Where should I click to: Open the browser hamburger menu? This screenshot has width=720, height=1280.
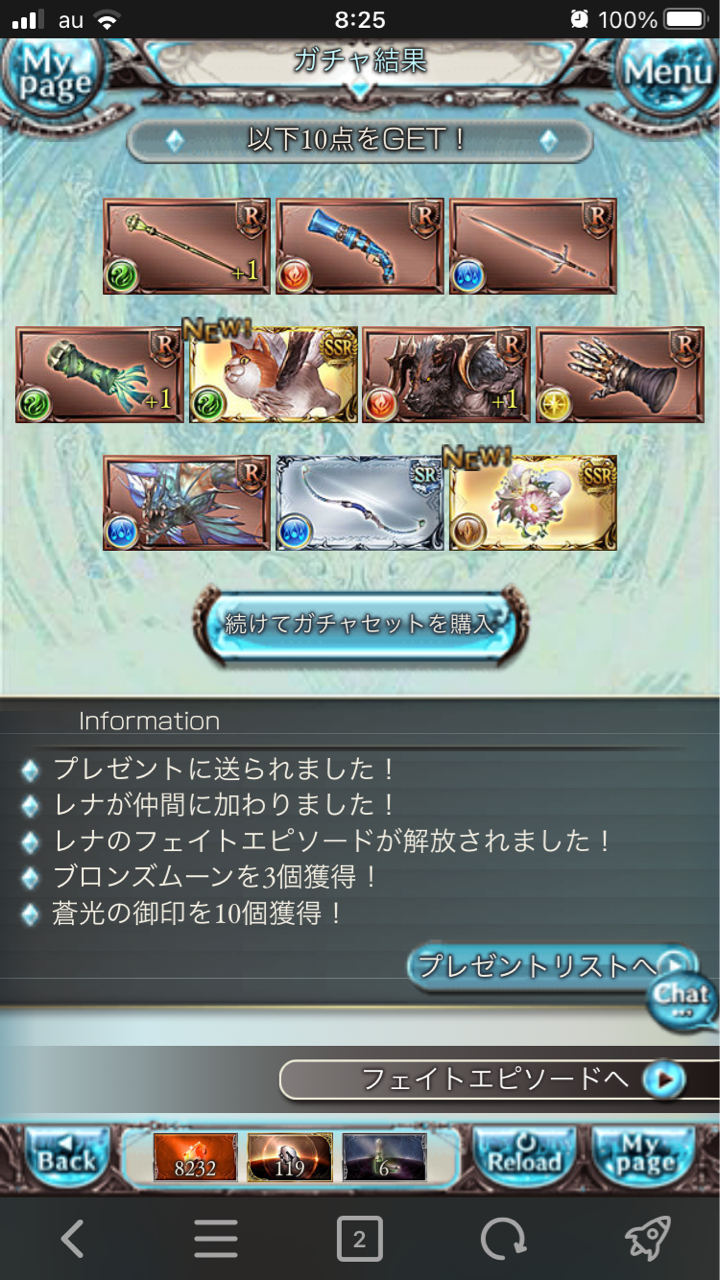coord(215,1240)
